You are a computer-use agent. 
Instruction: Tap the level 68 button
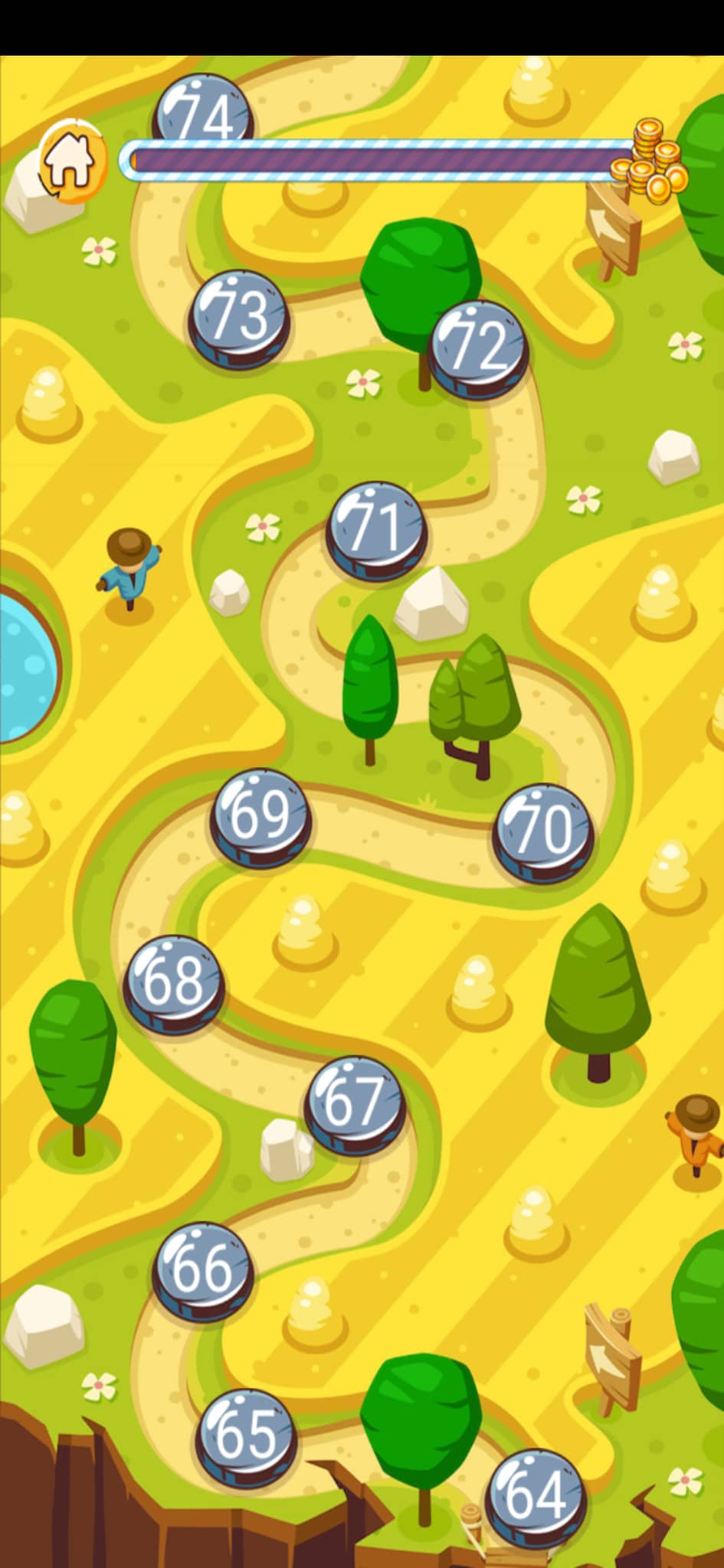click(x=174, y=985)
